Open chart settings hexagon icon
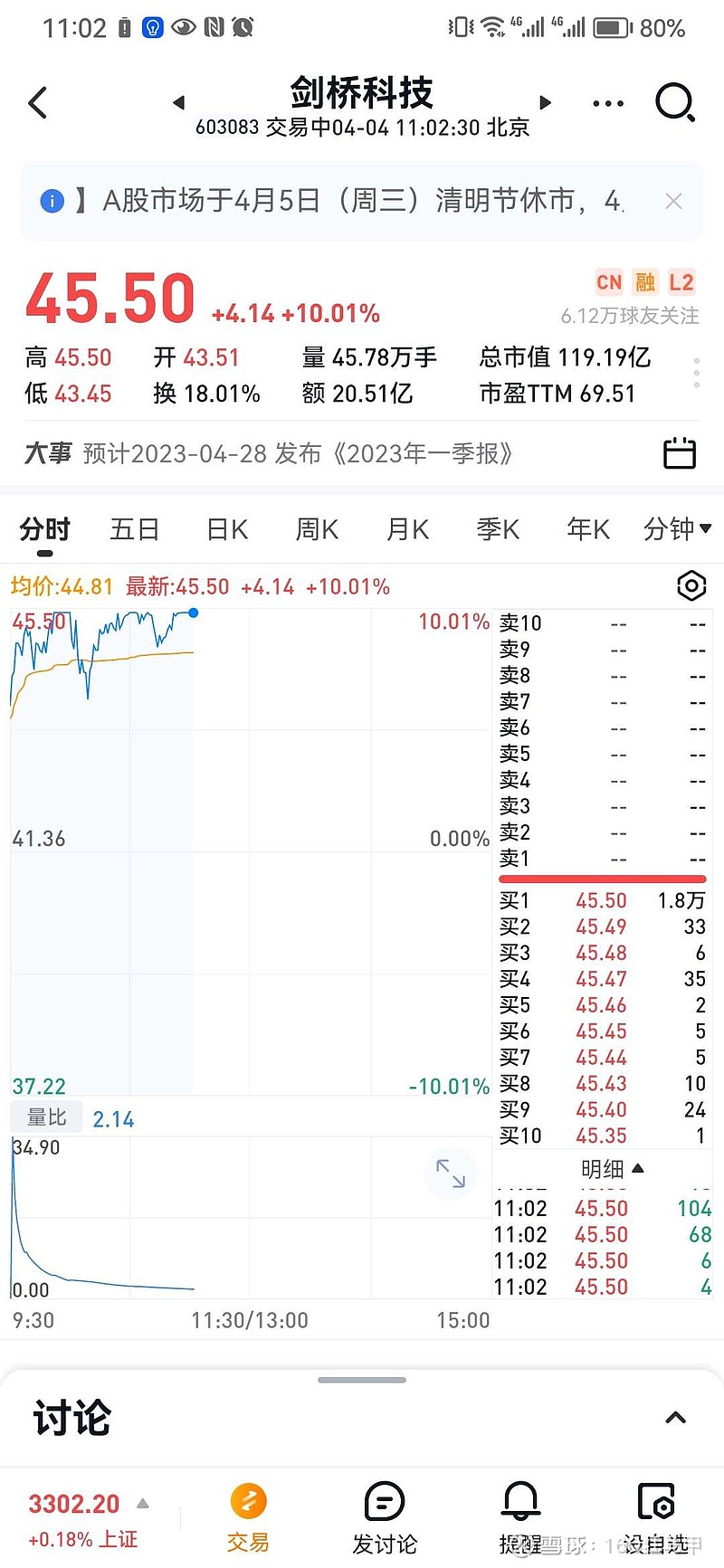 691,586
